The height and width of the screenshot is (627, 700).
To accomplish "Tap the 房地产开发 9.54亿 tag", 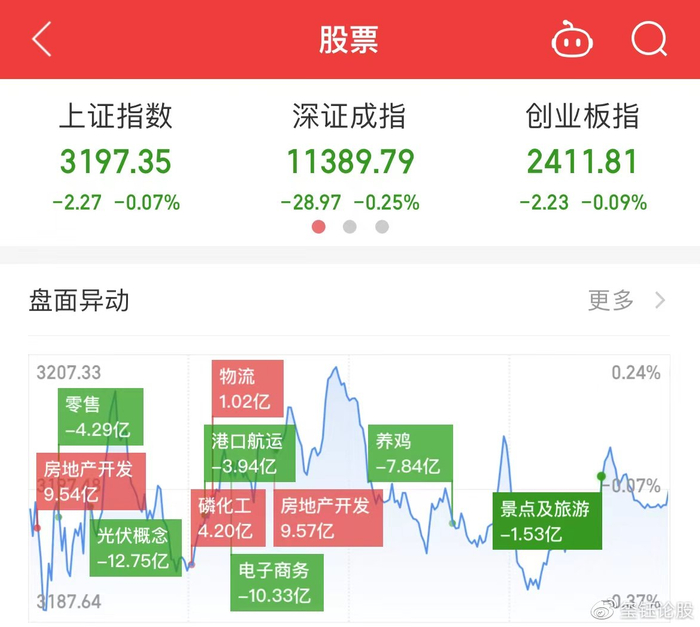I will tap(91, 481).
